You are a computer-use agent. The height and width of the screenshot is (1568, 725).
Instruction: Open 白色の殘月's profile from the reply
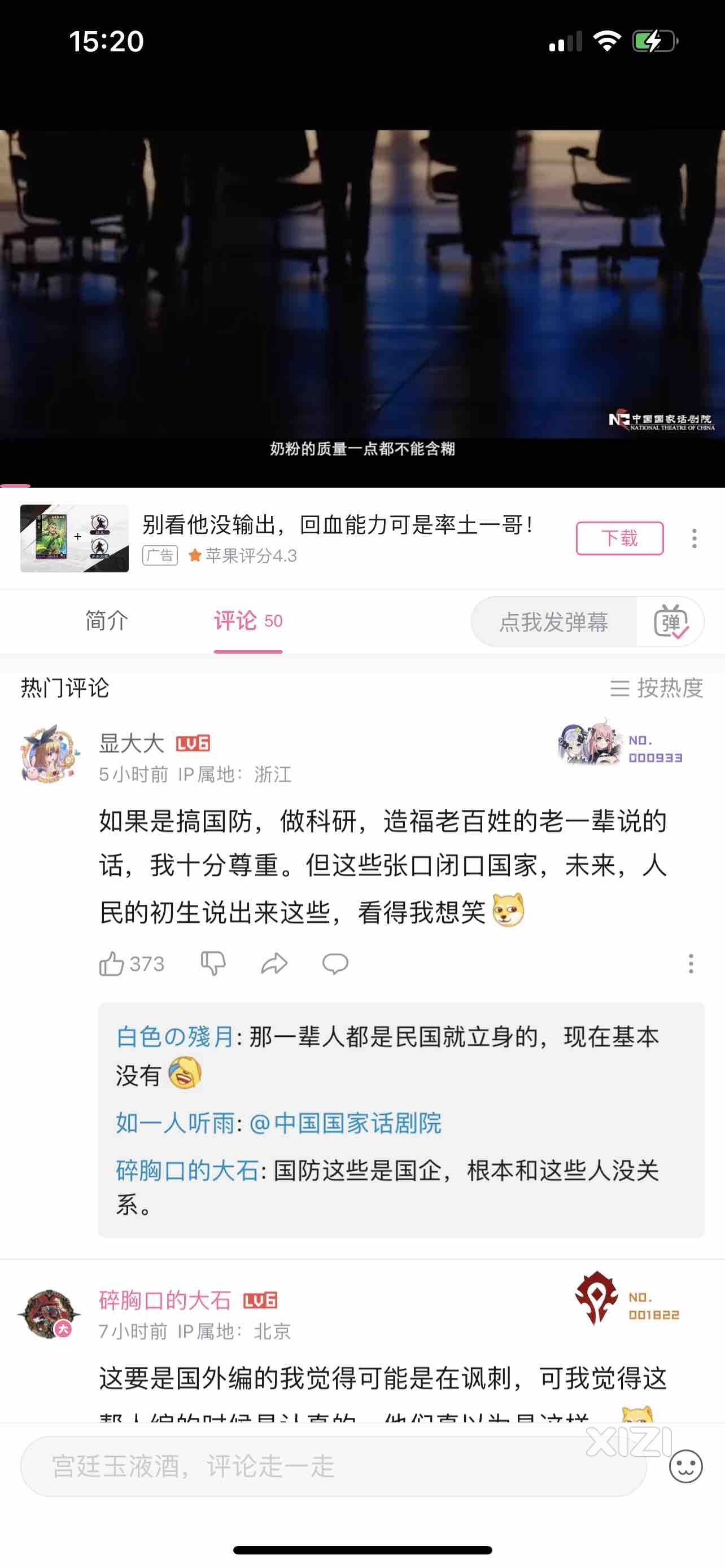pos(174,1037)
